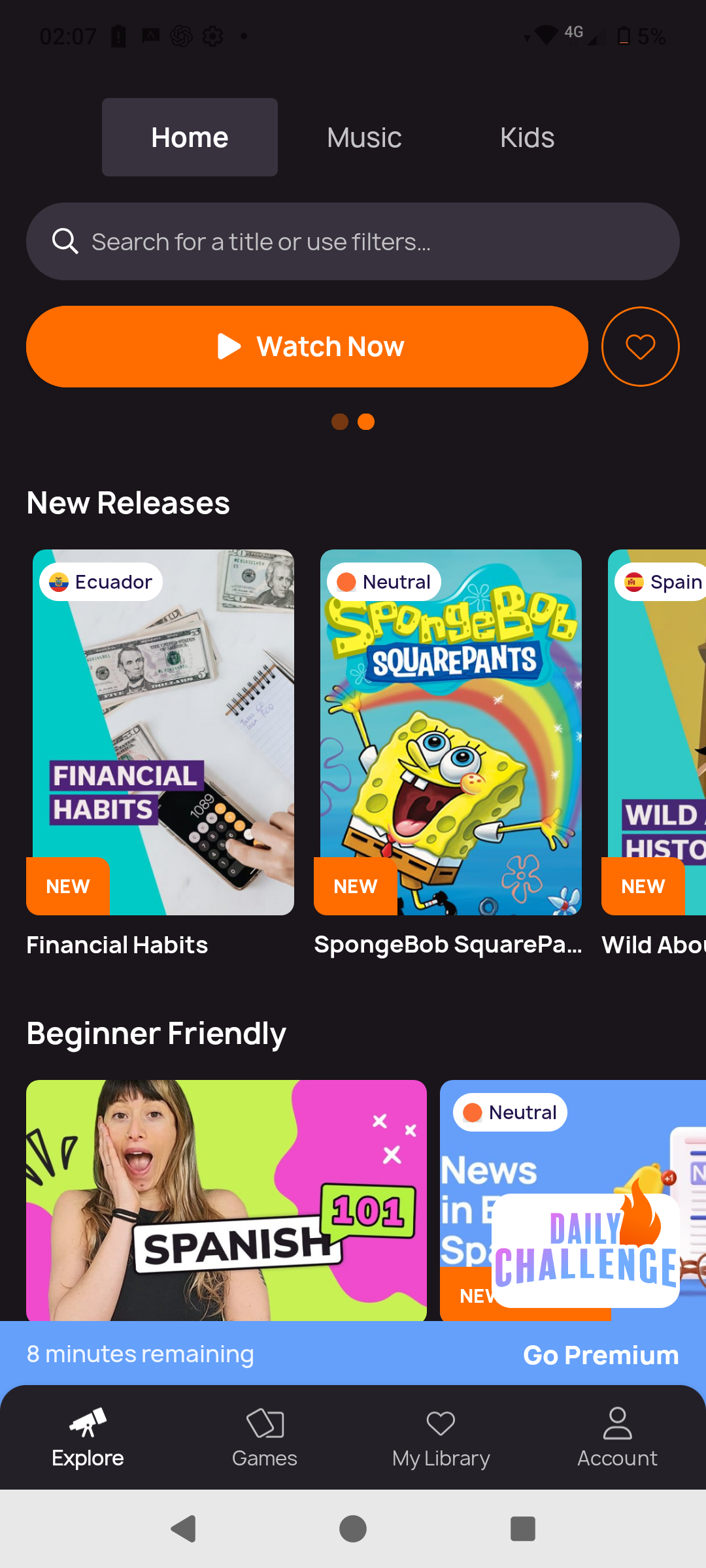
Task: Open the search magnifier icon
Action: click(65, 241)
